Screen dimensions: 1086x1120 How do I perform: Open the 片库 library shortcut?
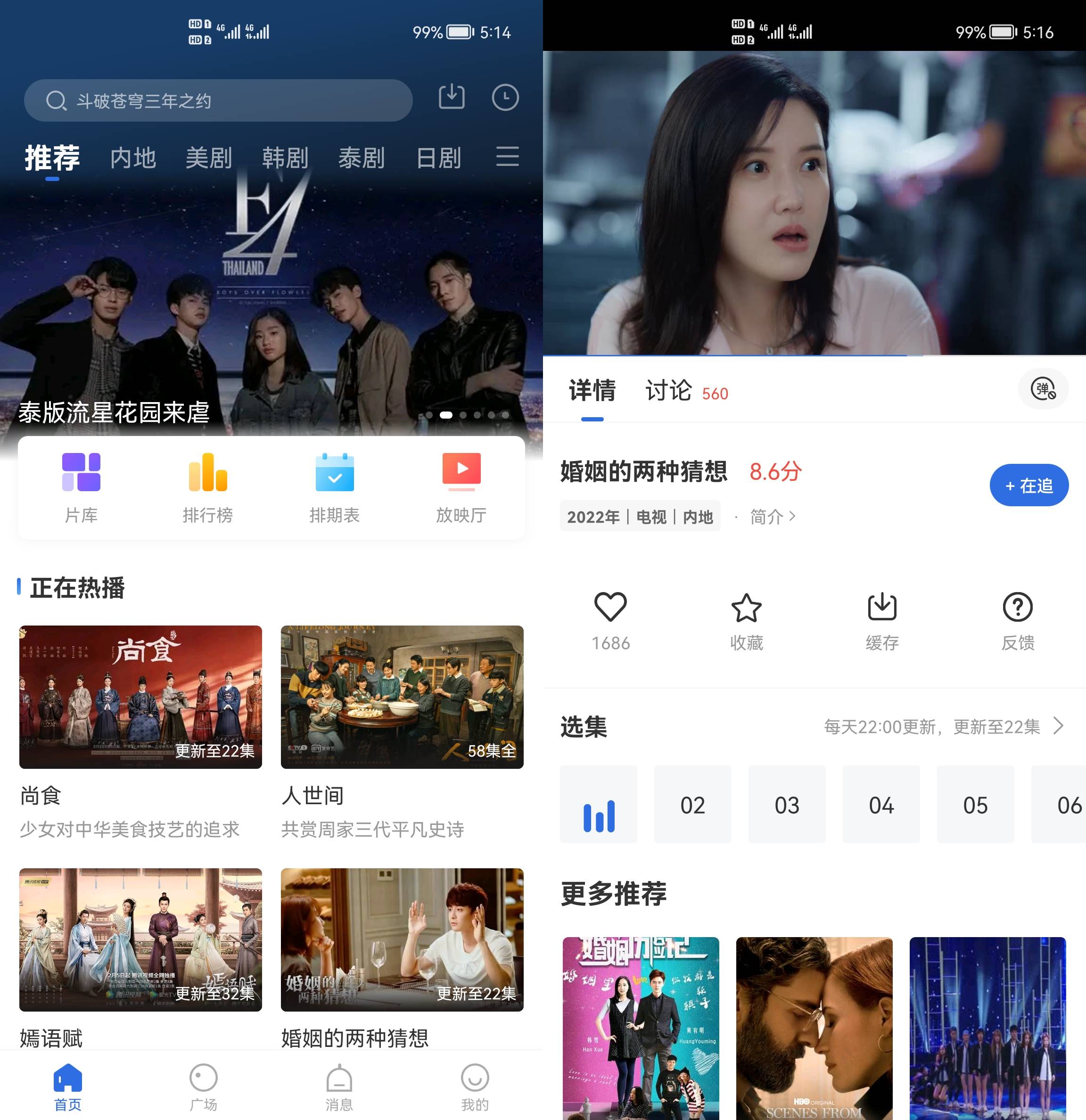pyautogui.click(x=81, y=487)
